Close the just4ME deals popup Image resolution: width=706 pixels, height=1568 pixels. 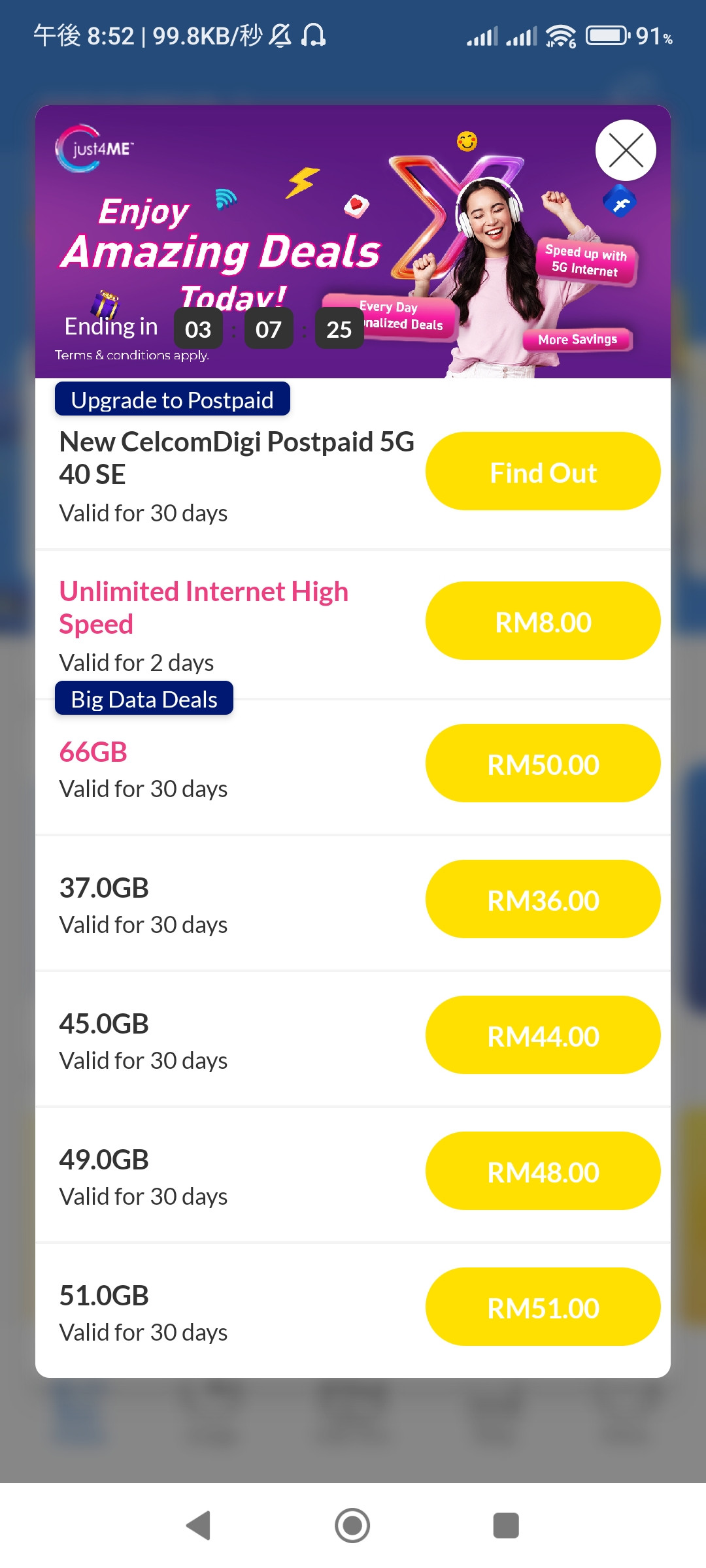626,150
